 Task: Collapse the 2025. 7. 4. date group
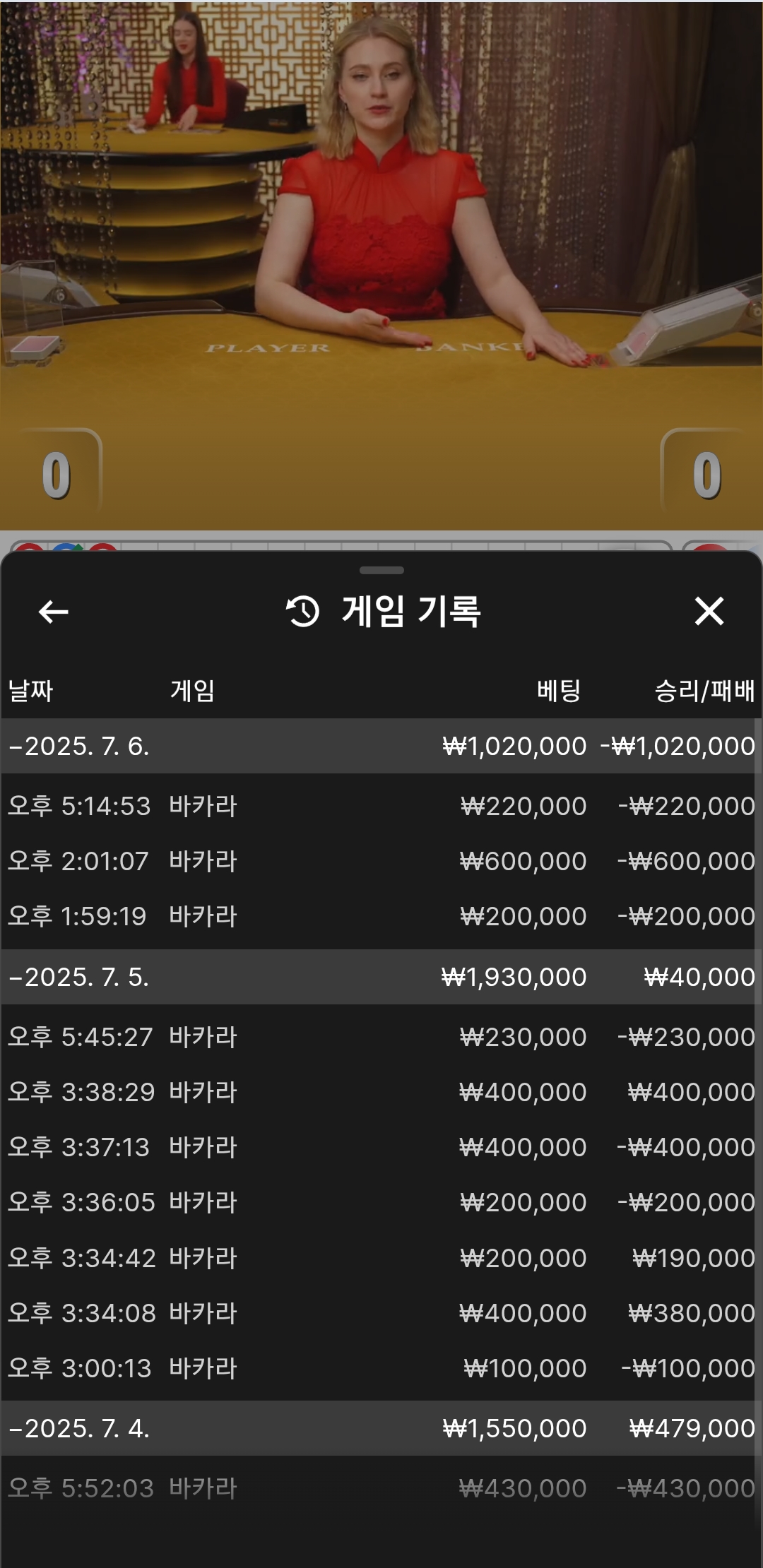[79, 1428]
